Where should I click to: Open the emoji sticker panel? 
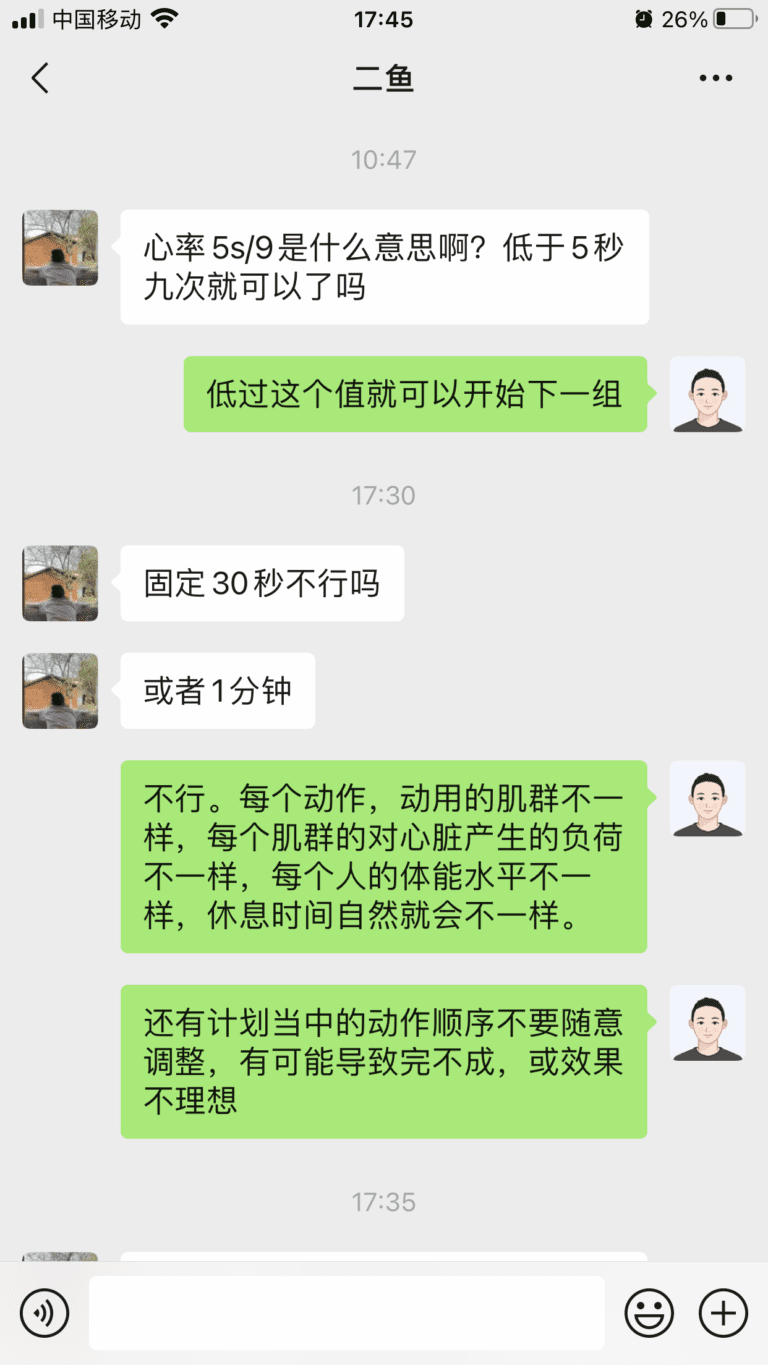pos(649,1312)
